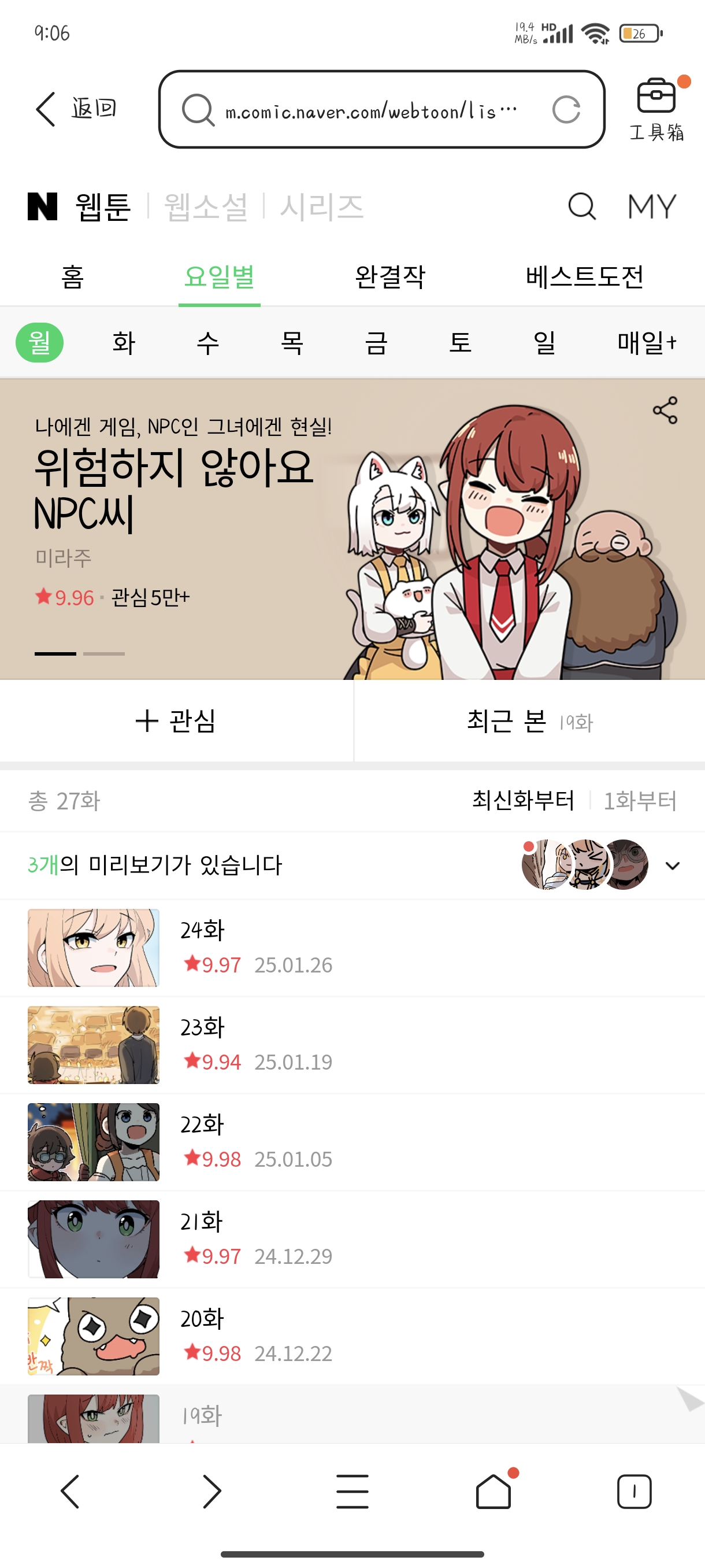Resume the recently viewed 19화
This screenshot has width=705, height=1568.
click(x=529, y=721)
